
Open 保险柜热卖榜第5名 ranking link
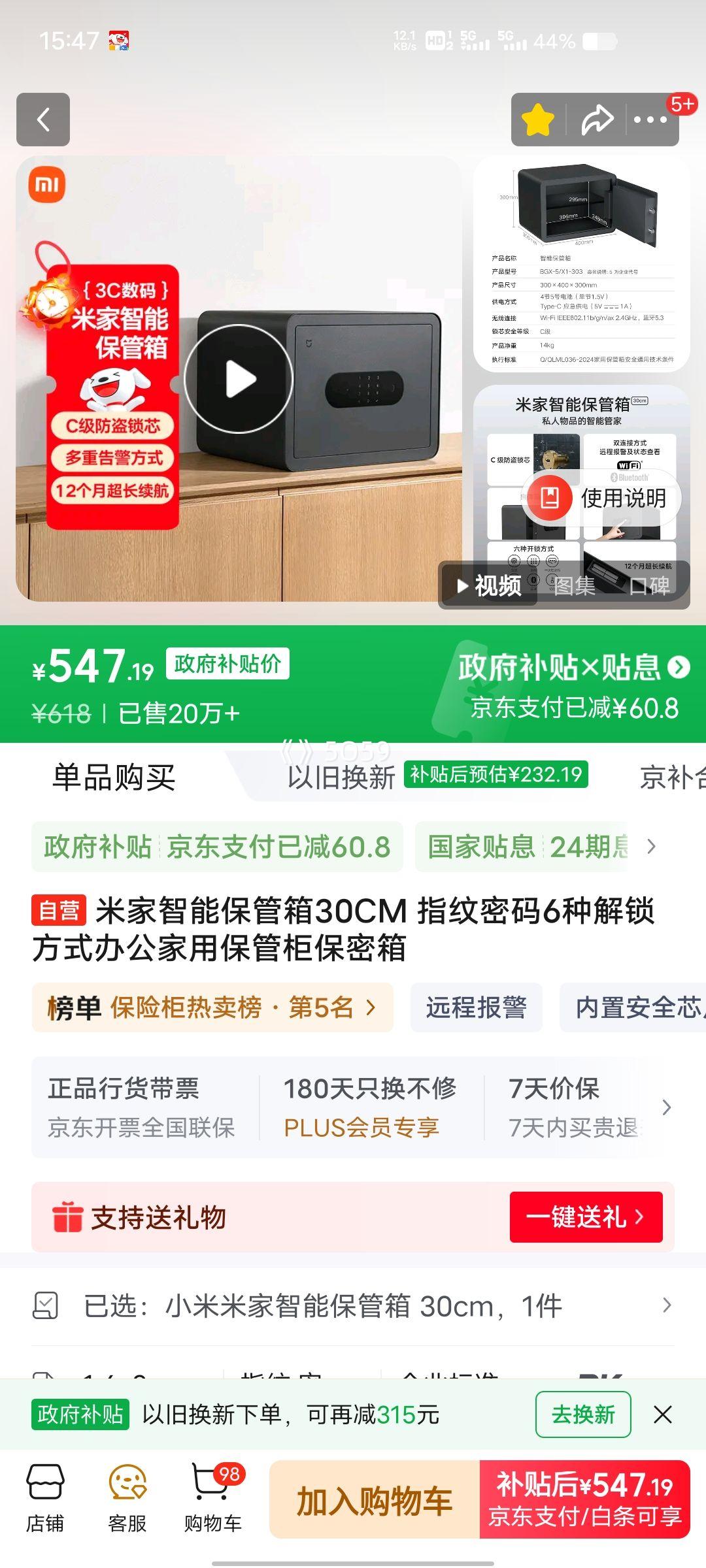coord(209,1007)
